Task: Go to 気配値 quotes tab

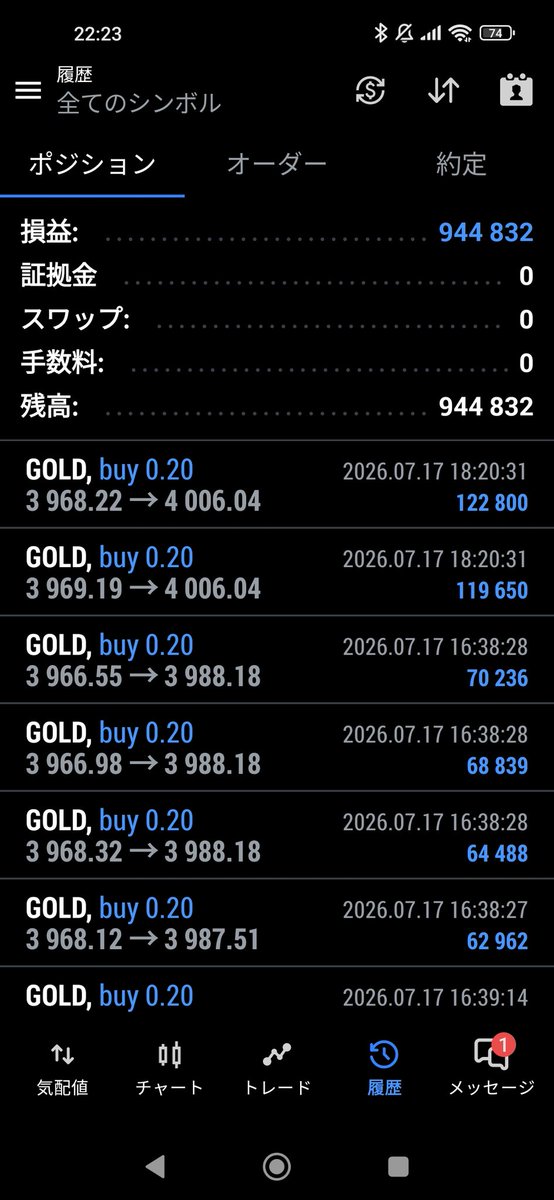Action: 62,1068
